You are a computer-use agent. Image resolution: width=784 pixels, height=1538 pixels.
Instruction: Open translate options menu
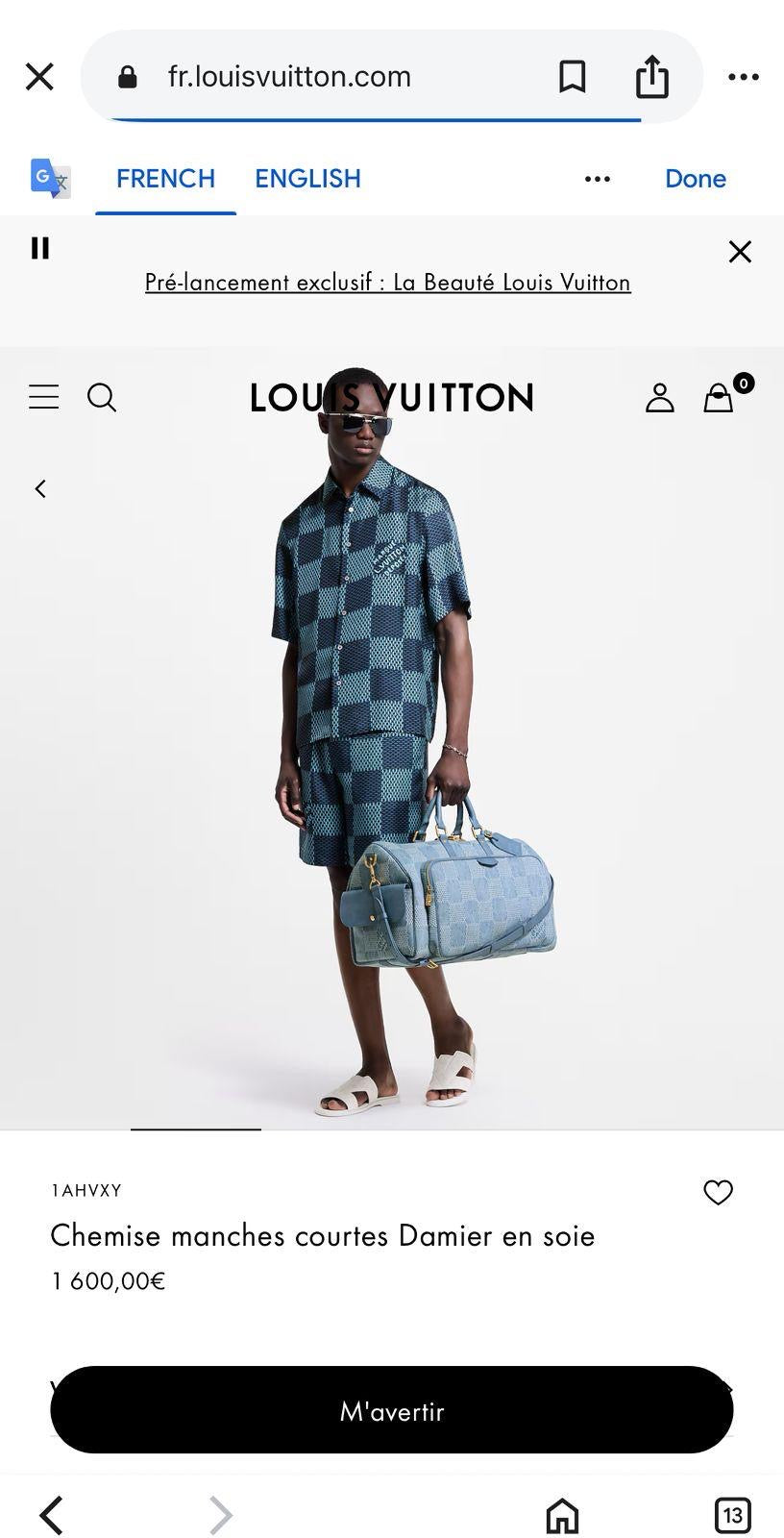(597, 179)
